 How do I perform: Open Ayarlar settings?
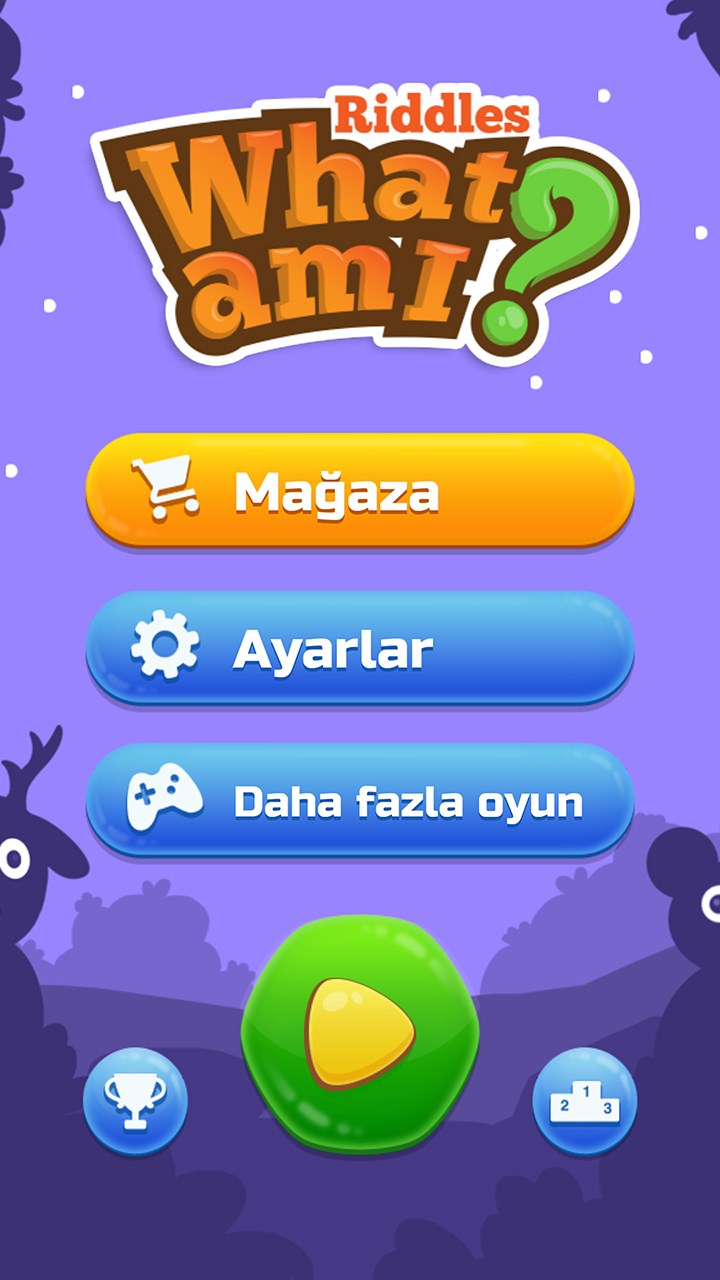pyautogui.click(x=360, y=649)
